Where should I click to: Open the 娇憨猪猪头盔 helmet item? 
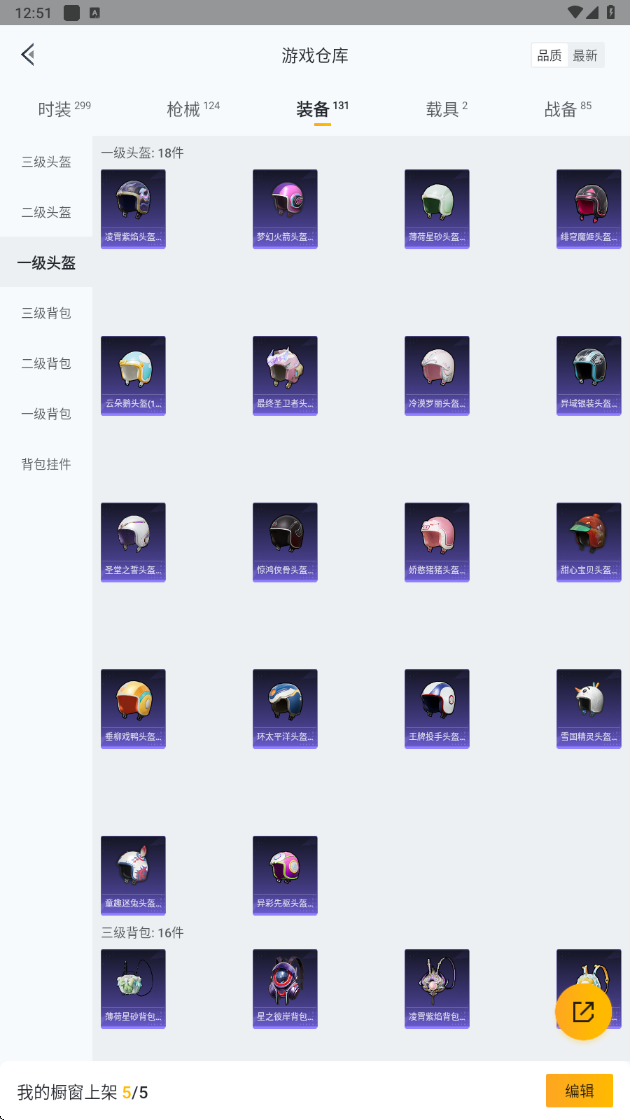click(437, 542)
